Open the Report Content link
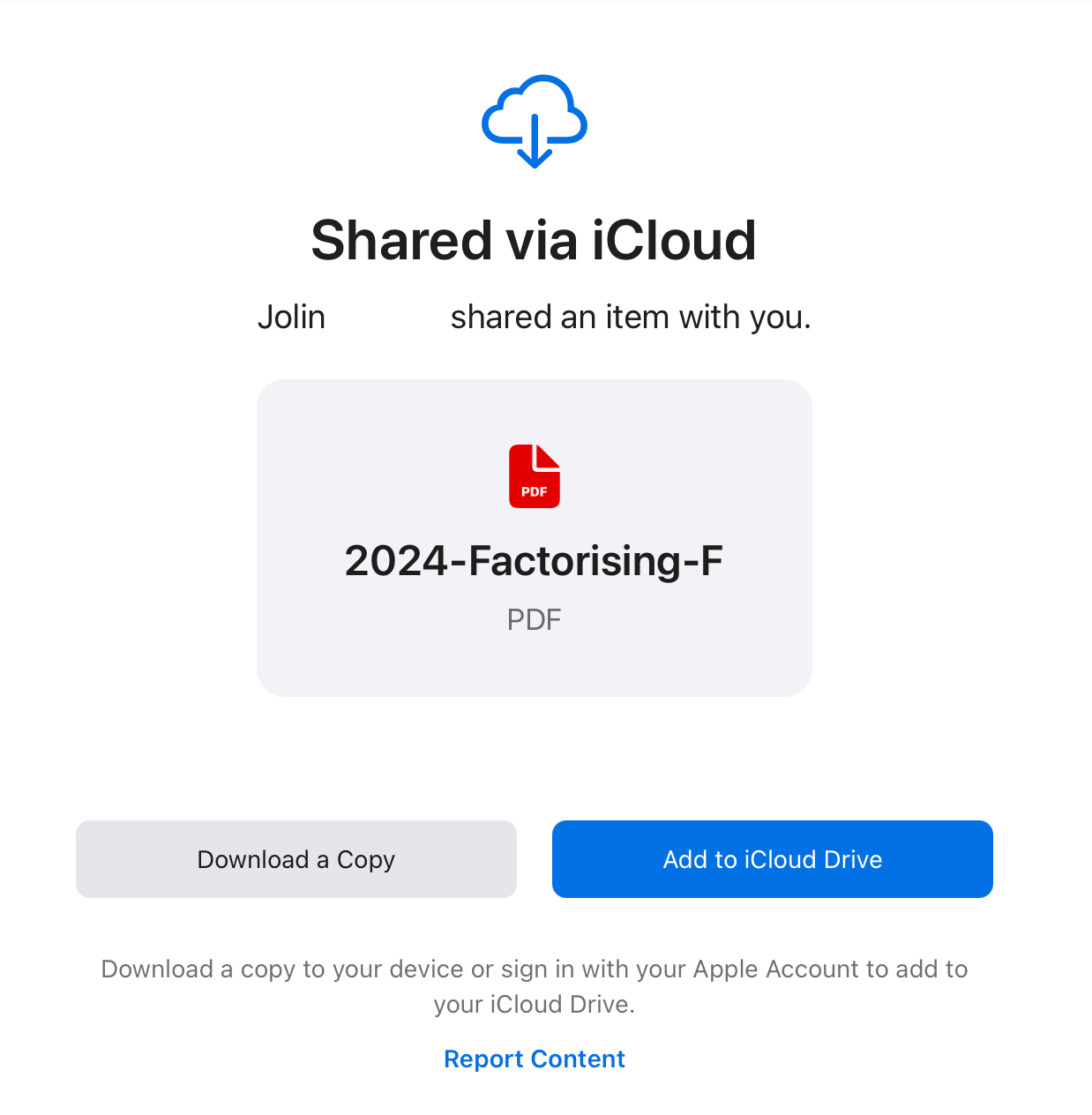The height and width of the screenshot is (1115, 1092). click(534, 1059)
